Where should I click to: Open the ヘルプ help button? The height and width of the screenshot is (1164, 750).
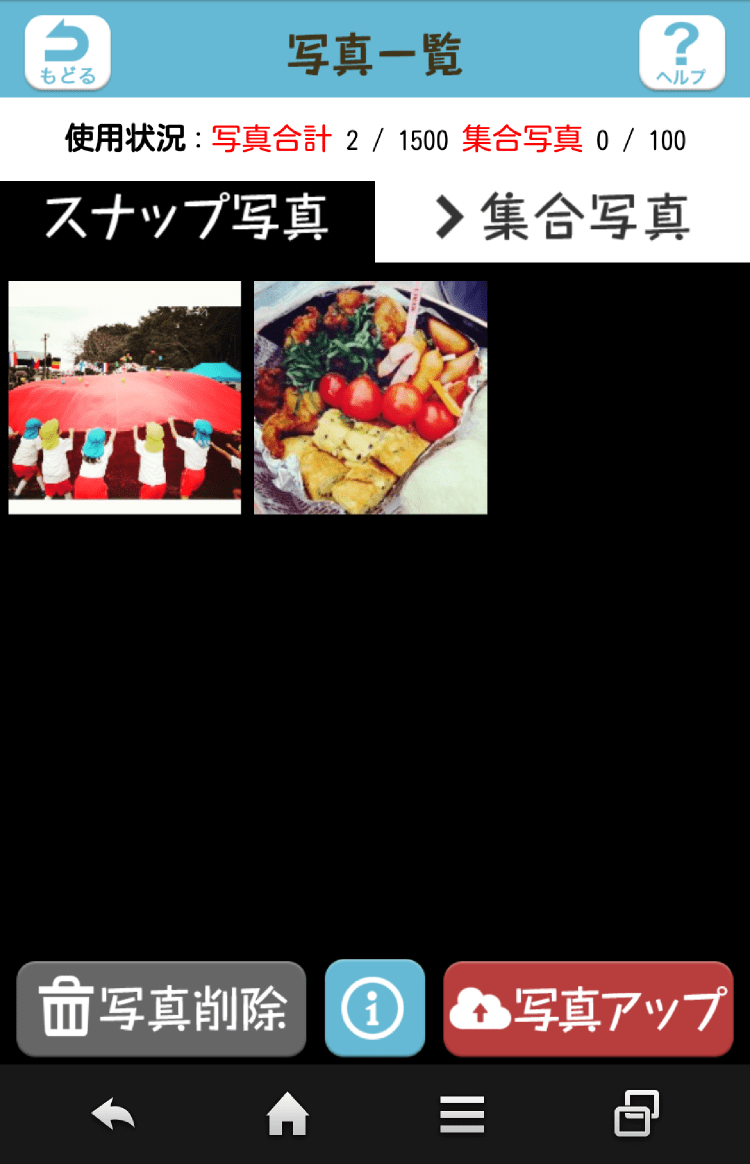pyautogui.click(x=681, y=52)
